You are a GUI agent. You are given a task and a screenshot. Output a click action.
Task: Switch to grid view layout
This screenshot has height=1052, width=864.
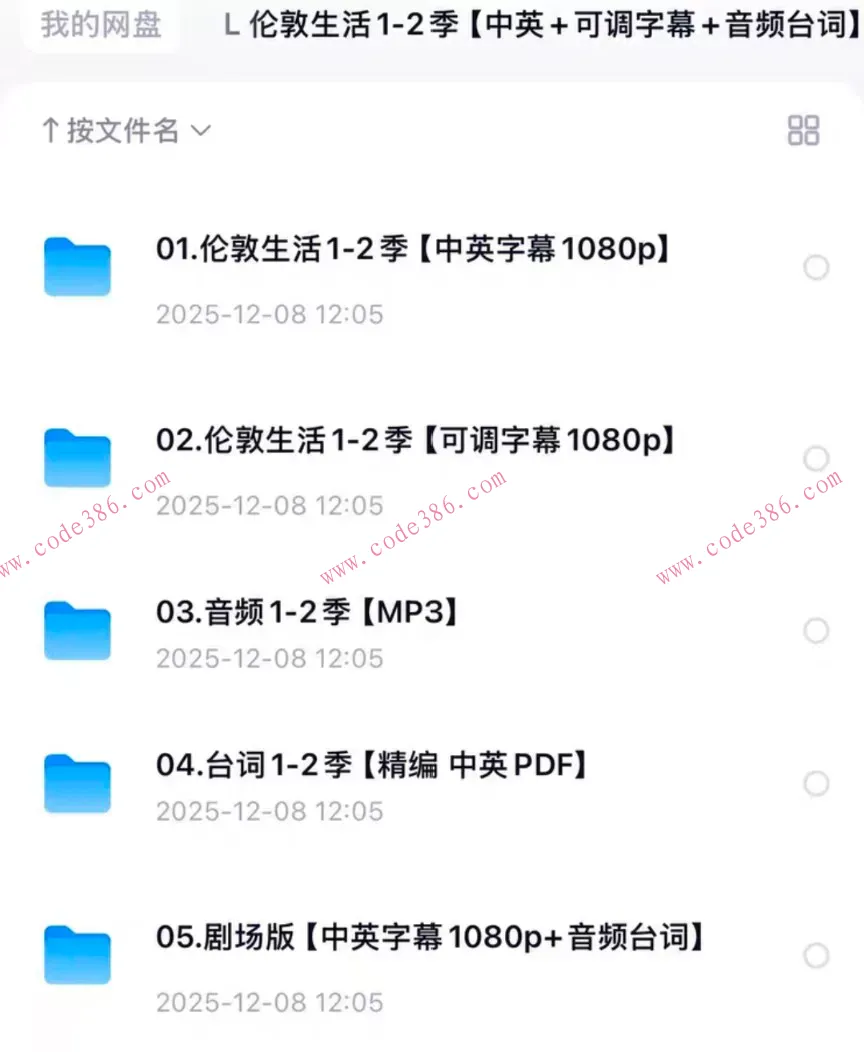[x=806, y=130]
